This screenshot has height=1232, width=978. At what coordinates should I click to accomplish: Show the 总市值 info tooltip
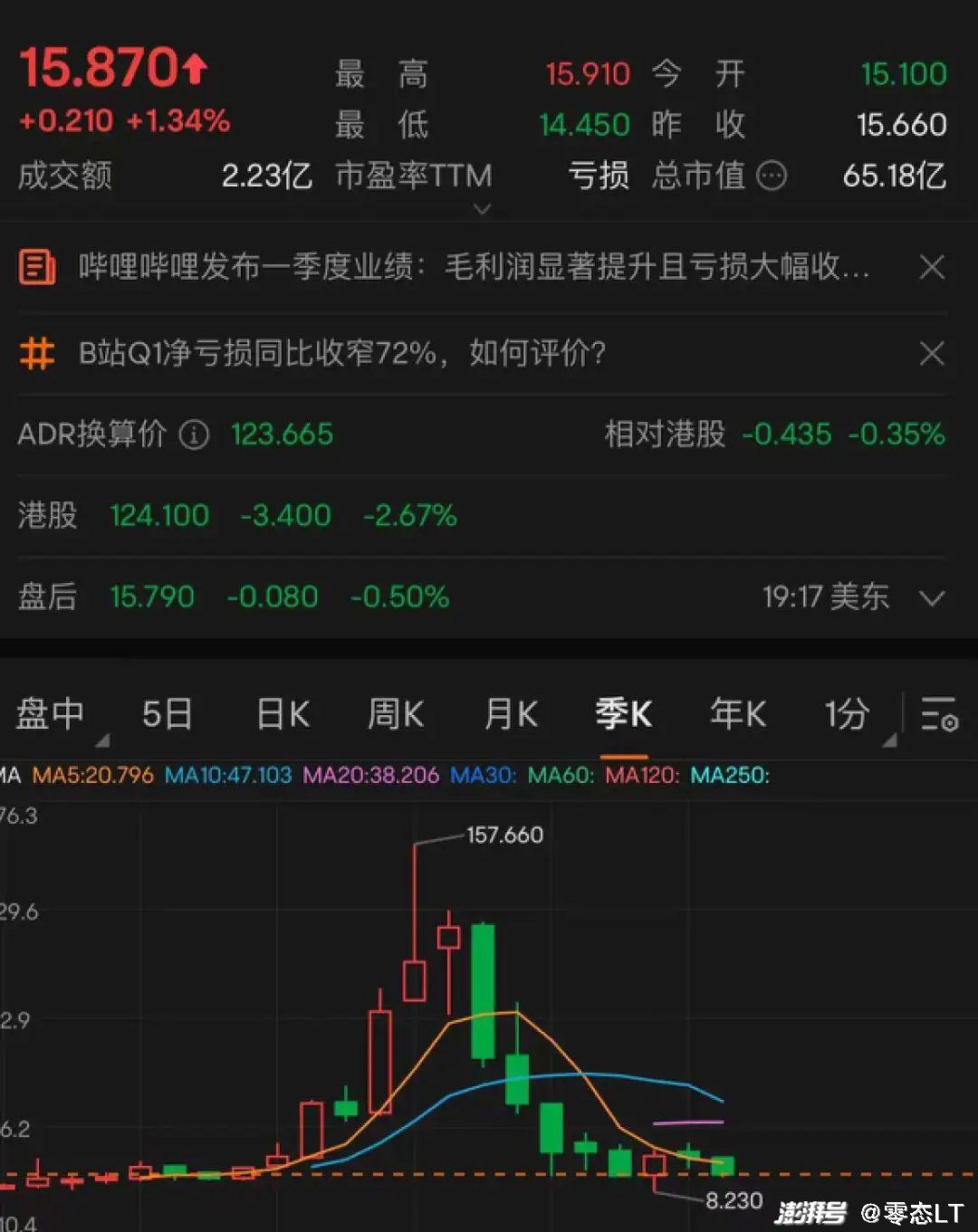tap(772, 176)
